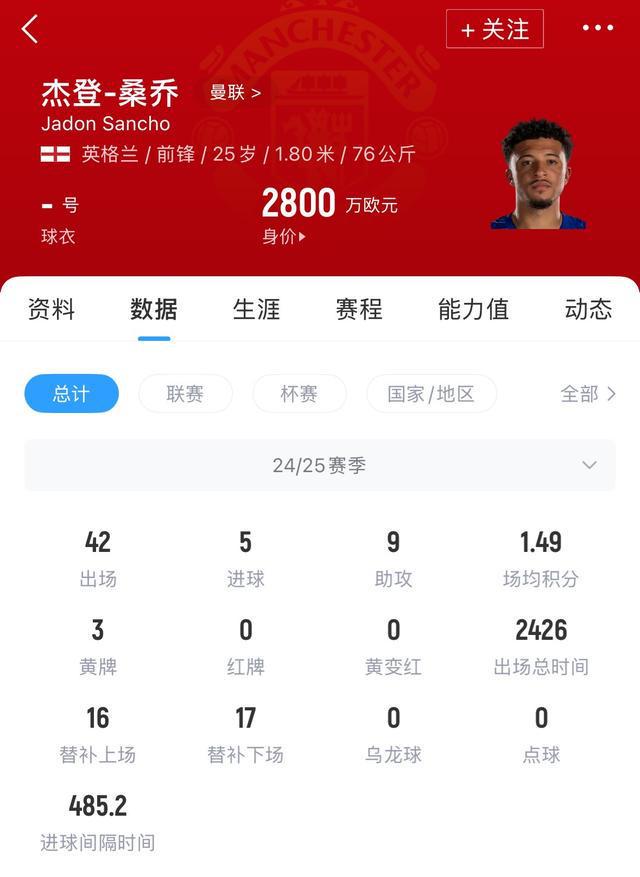Open the three-dot overflow menu
640x877 pixels.
coord(597,28)
